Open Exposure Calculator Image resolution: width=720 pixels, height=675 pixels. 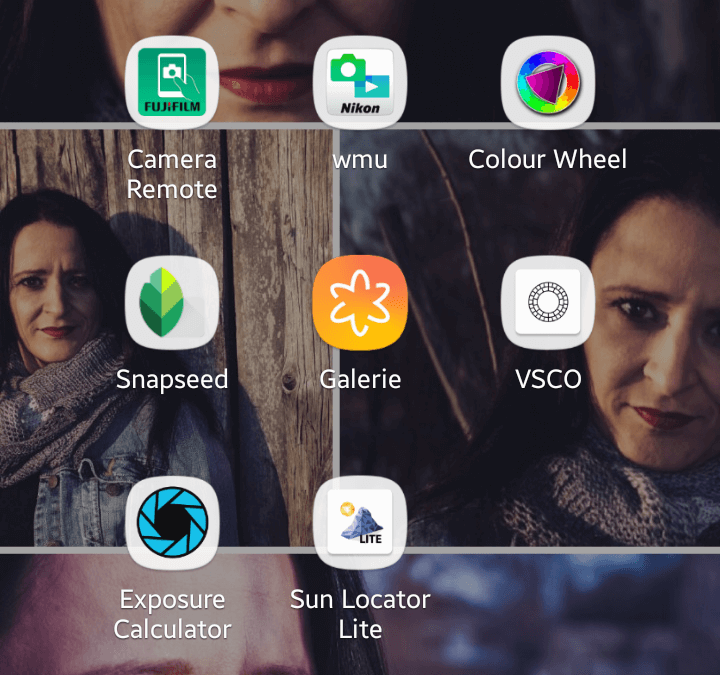coord(172,523)
